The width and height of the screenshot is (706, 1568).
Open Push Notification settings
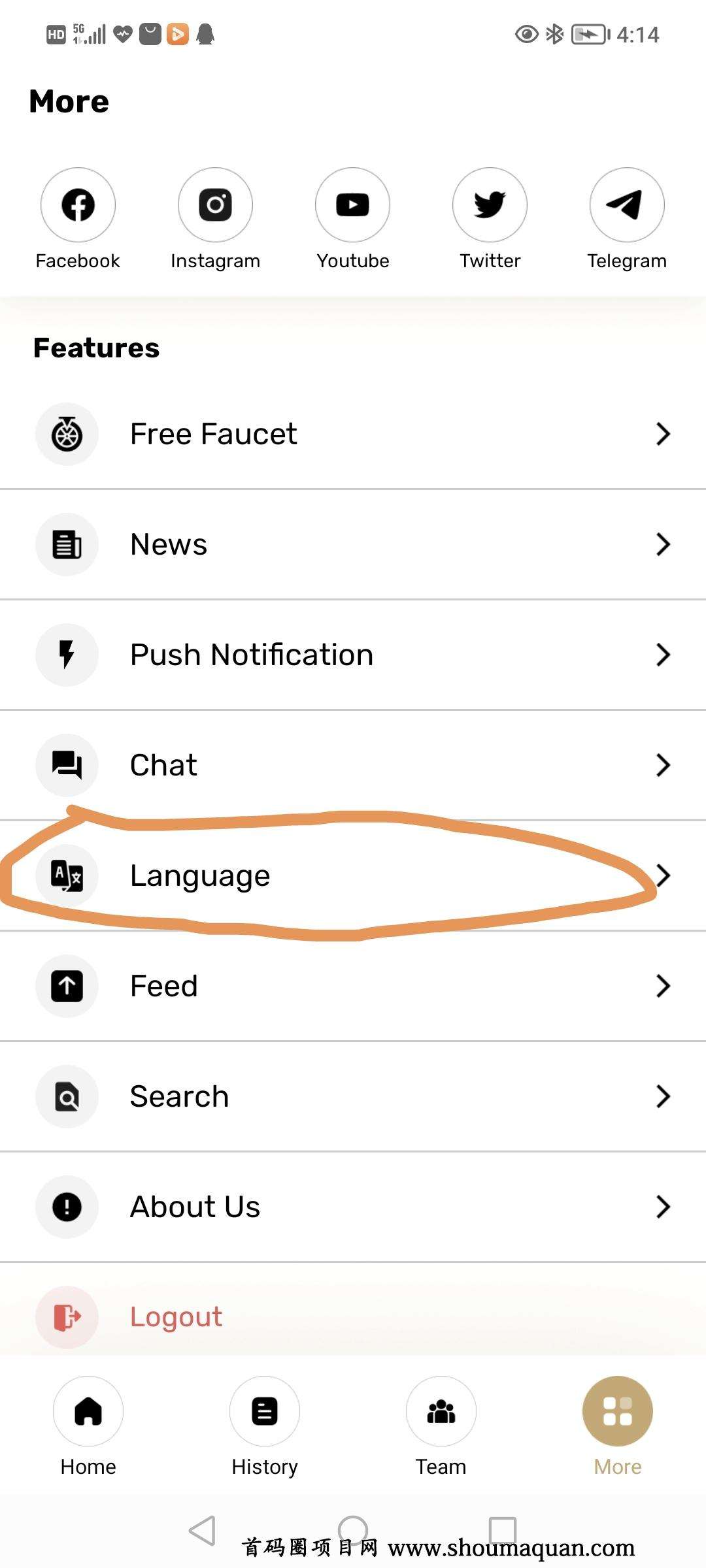tap(353, 655)
